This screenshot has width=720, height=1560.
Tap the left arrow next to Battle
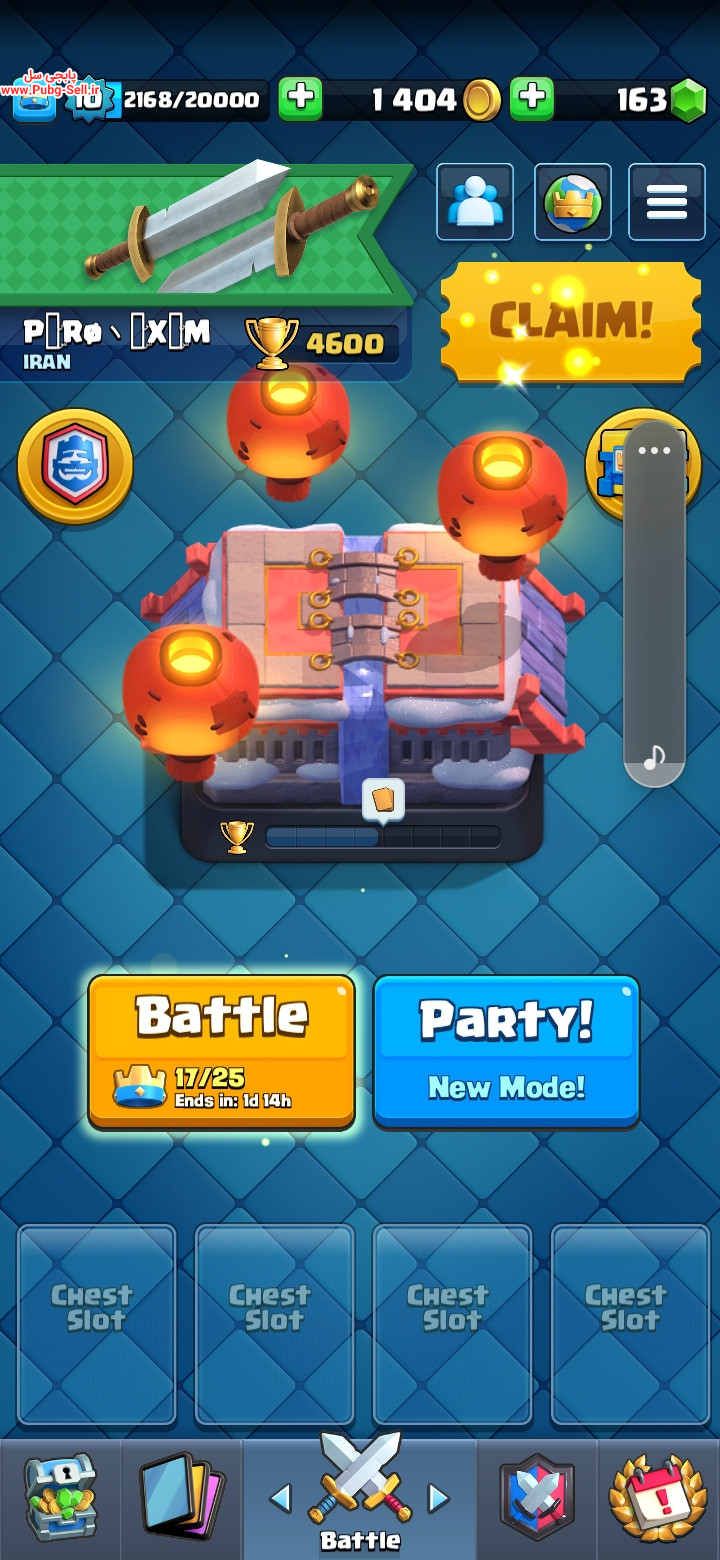(x=281, y=1497)
